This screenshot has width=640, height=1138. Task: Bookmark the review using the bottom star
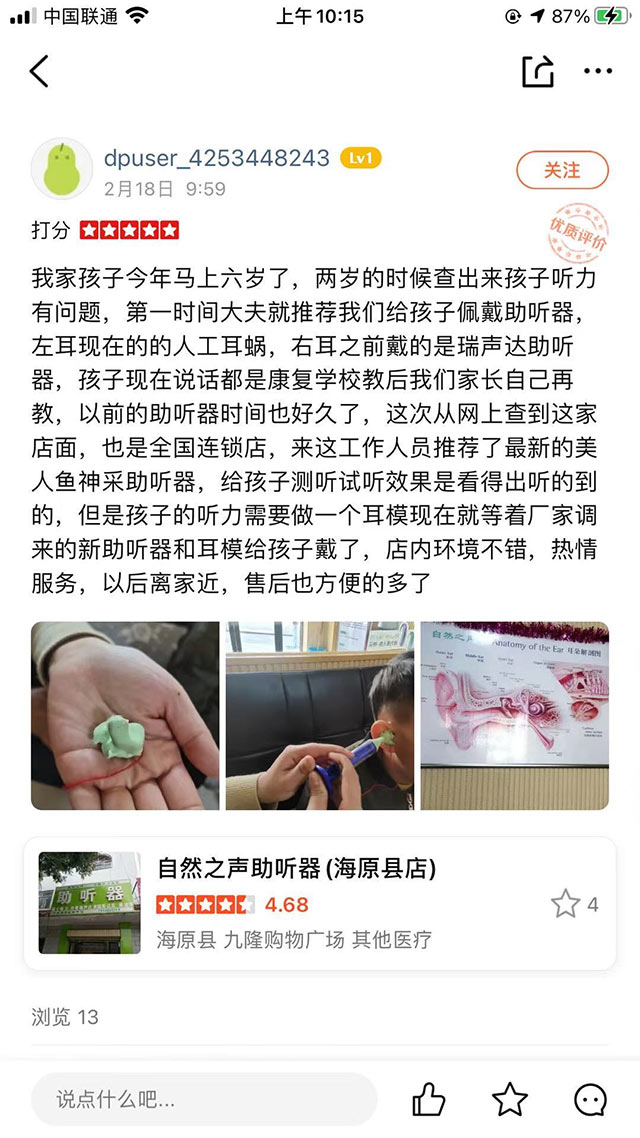click(x=510, y=1100)
